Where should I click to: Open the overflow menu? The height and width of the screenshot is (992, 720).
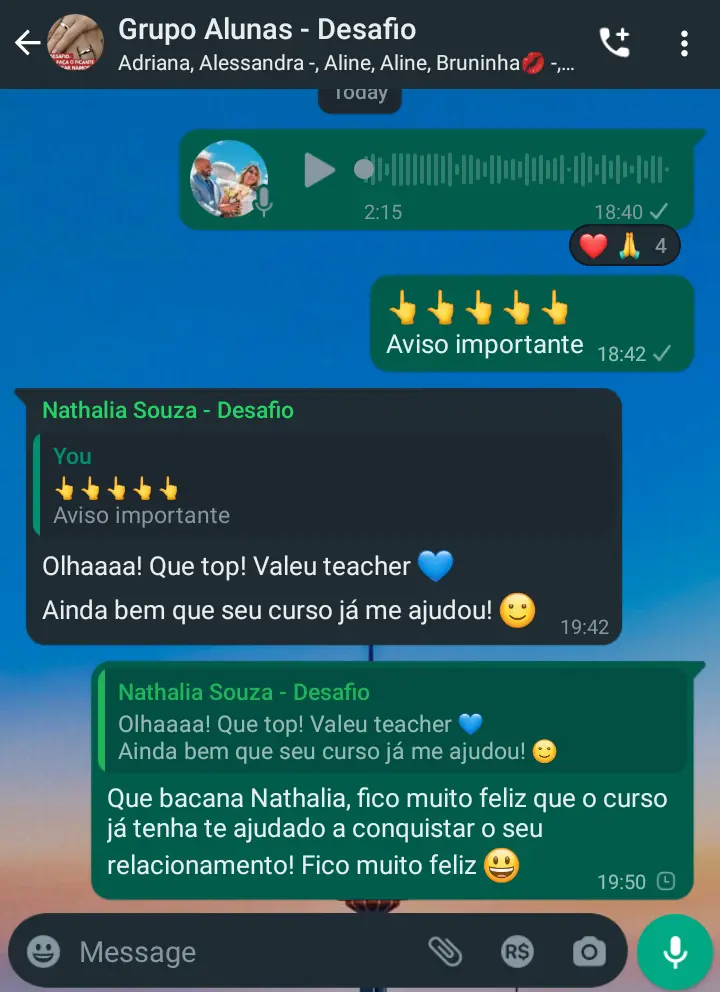[684, 43]
